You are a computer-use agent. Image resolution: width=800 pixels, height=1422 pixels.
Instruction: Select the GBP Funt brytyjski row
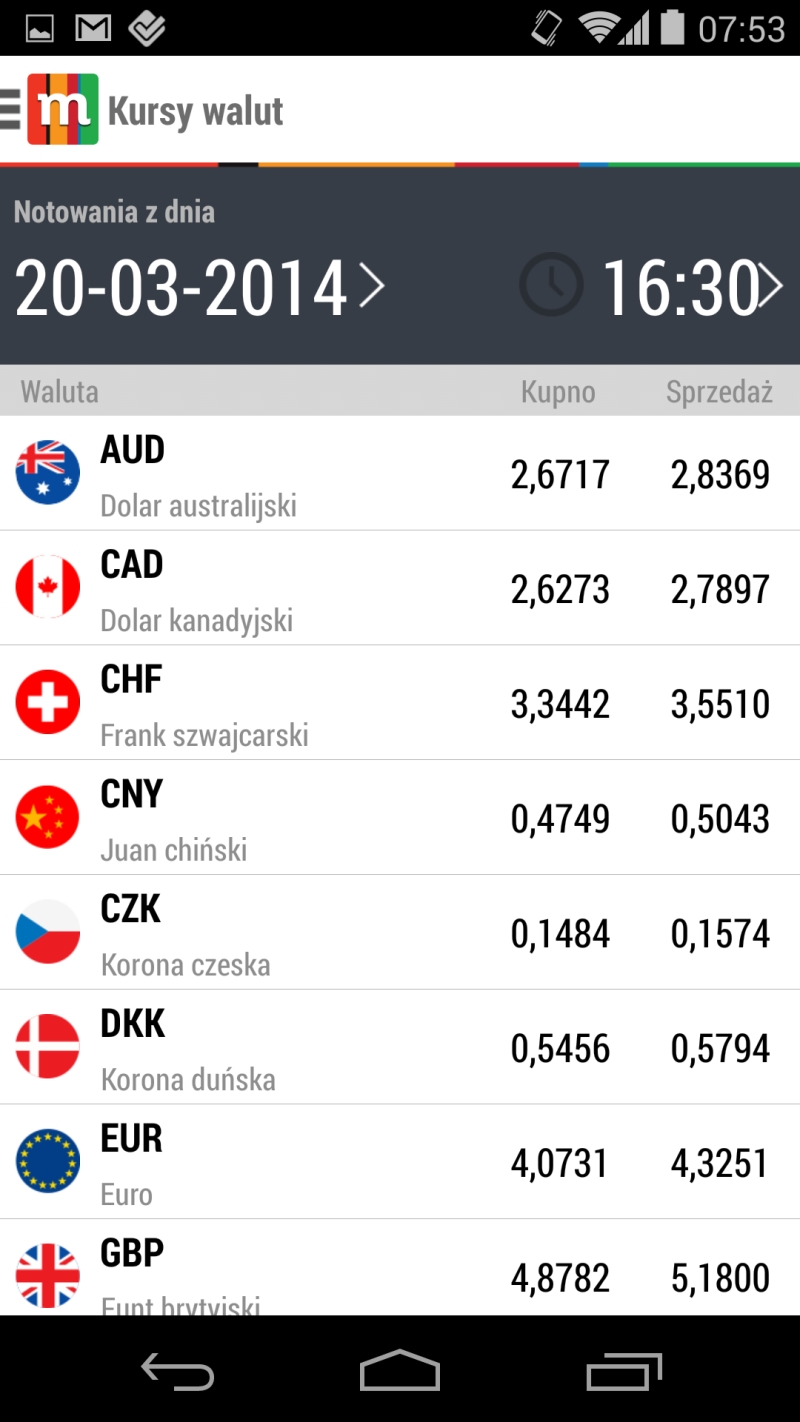[x=400, y=1270]
